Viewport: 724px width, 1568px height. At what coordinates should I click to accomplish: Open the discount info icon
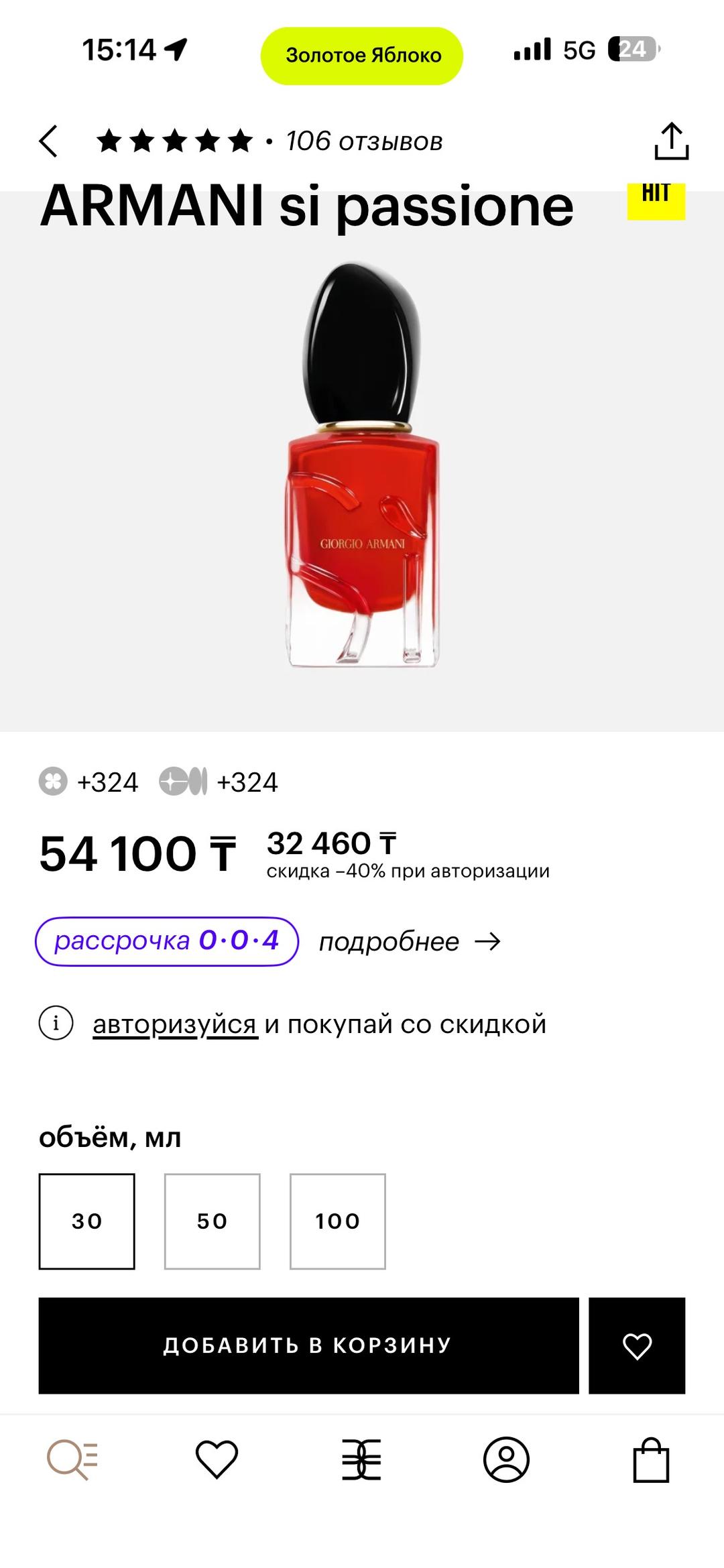(56, 1023)
